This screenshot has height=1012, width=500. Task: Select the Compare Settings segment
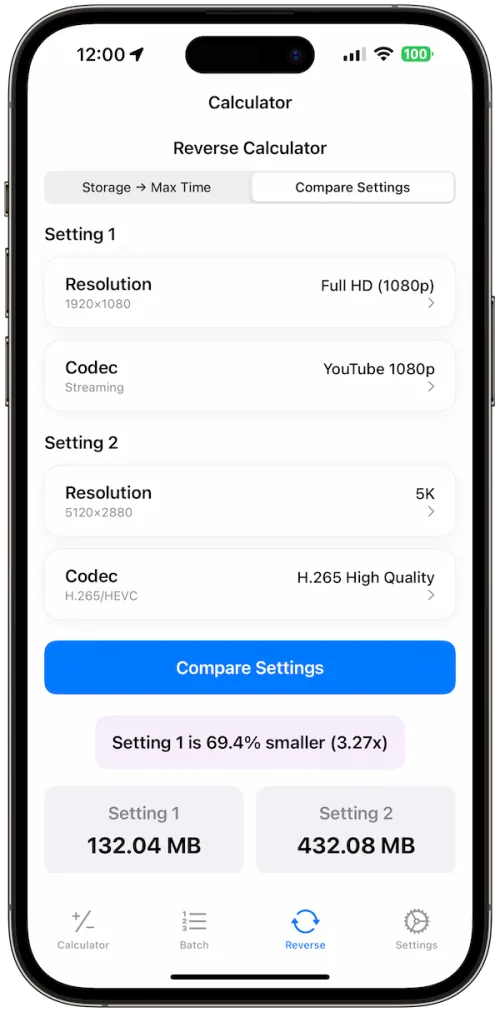coord(352,188)
